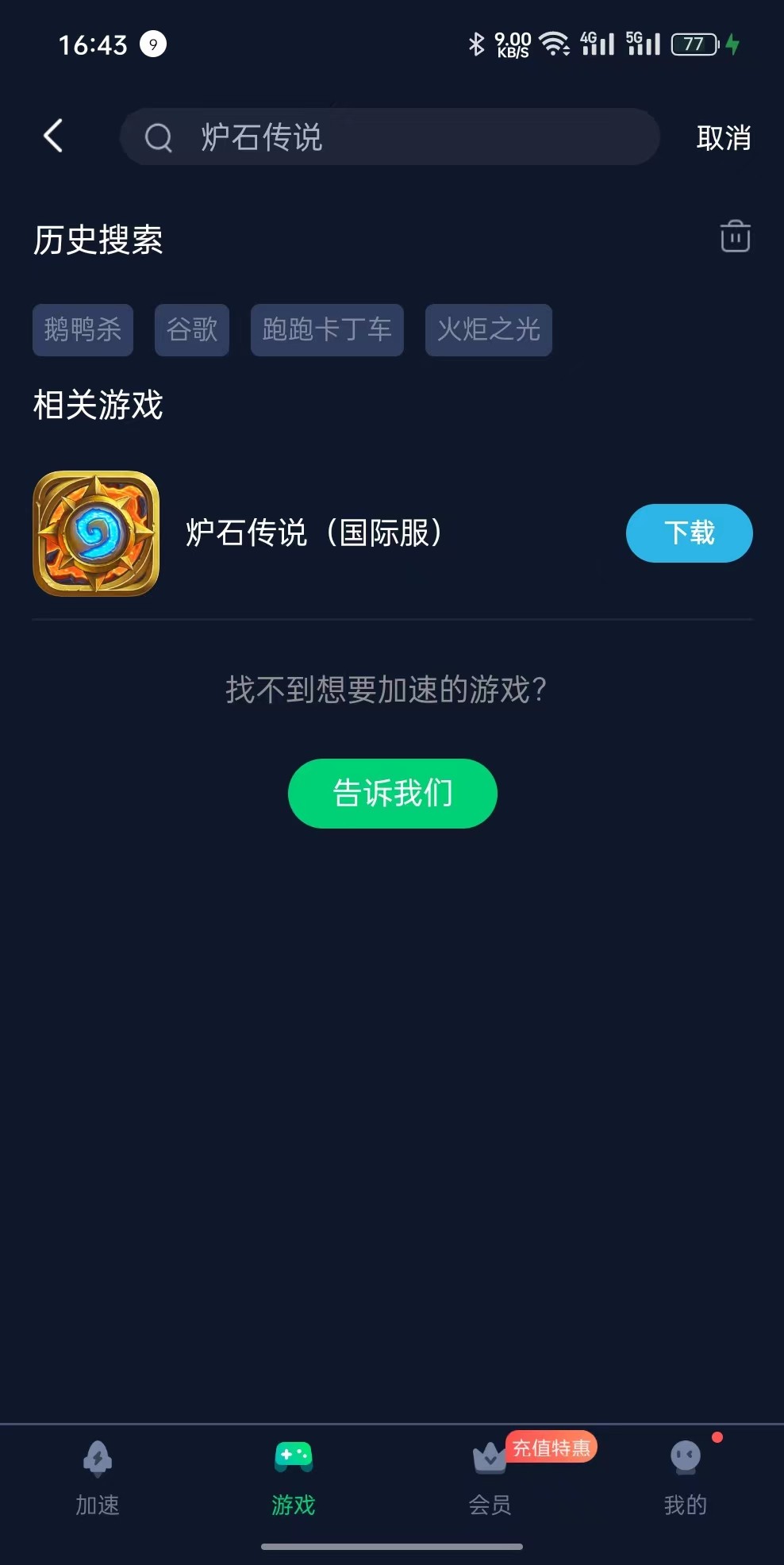Select the 谷歌 history search tag

191,330
